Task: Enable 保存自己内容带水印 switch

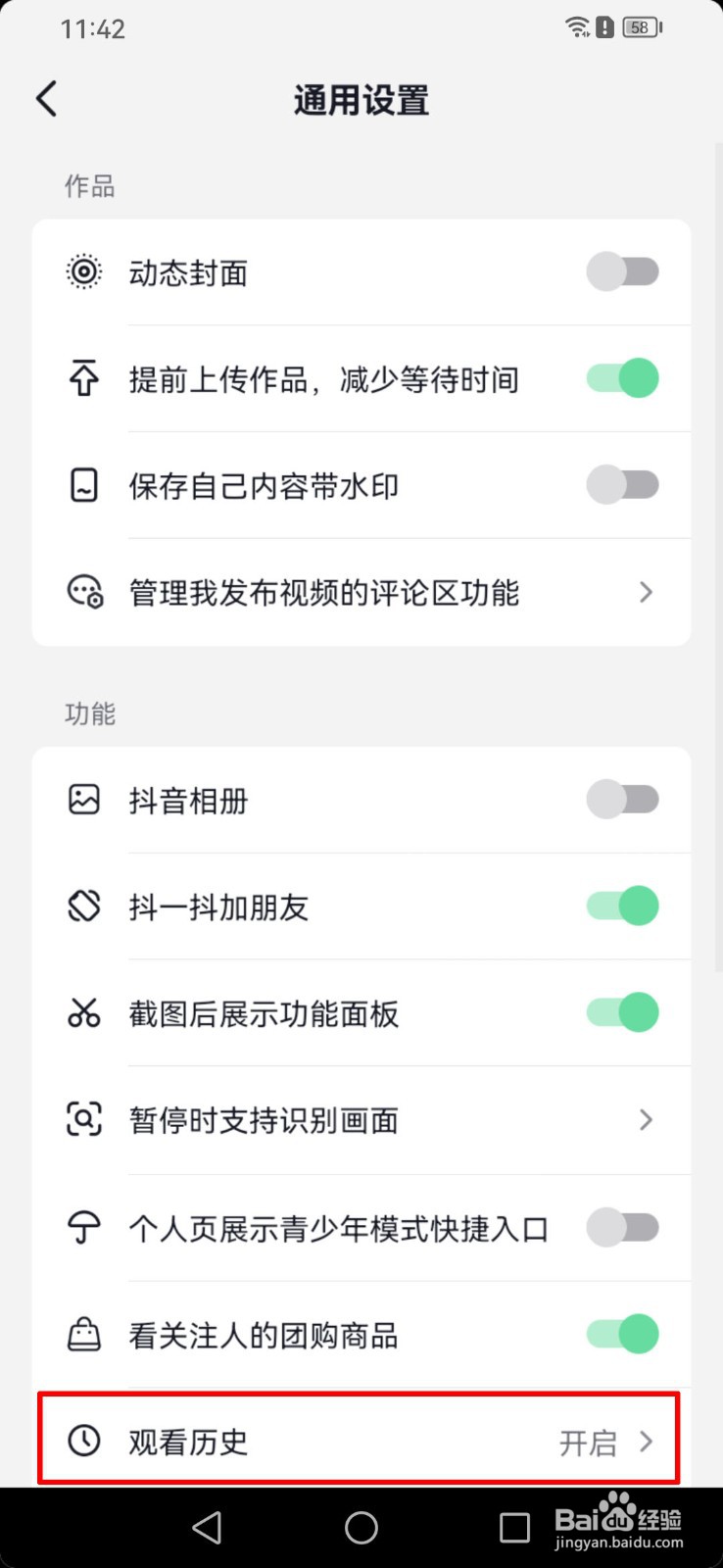Action: pyautogui.click(x=622, y=485)
